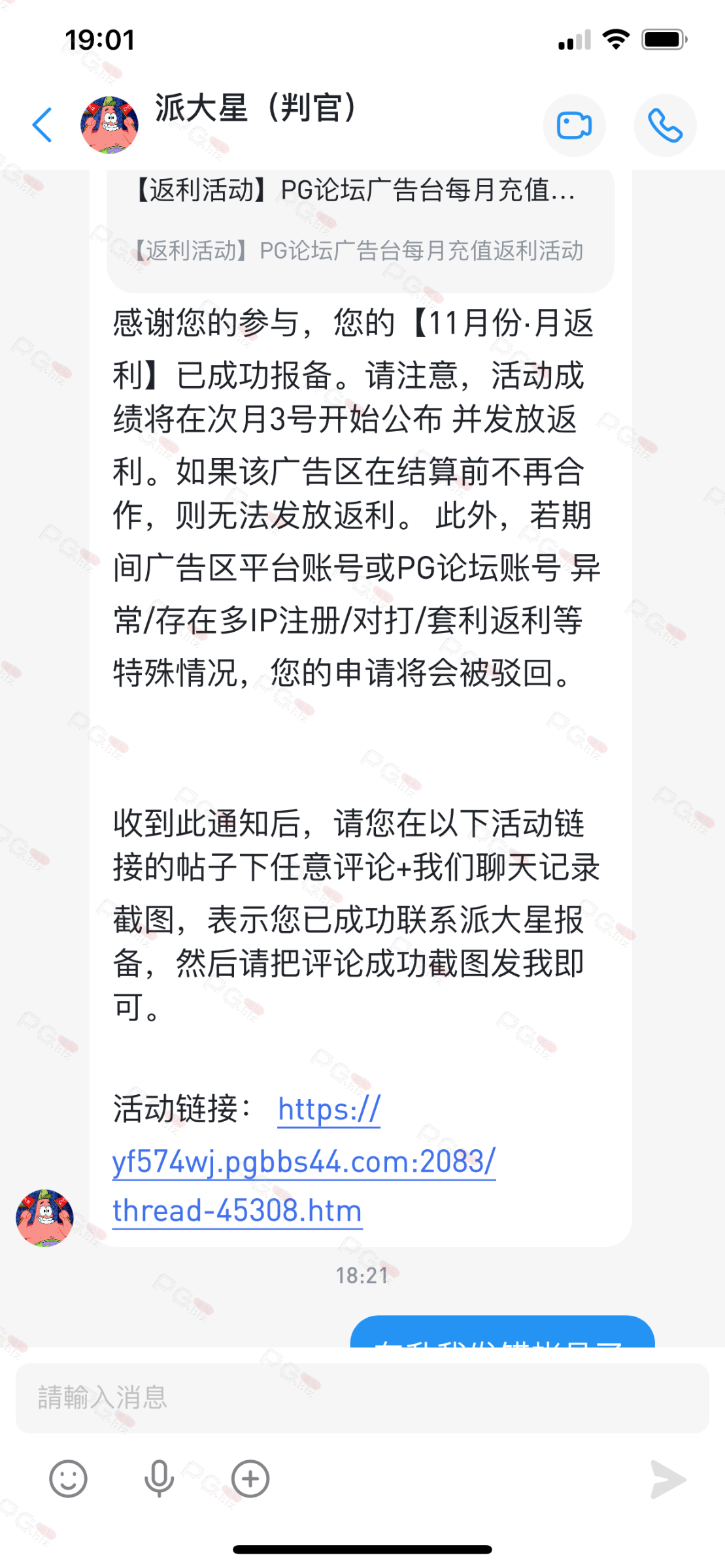Tap the microphone for voice message
Image resolution: width=725 pixels, height=1568 pixels.
[x=159, y=1478]
